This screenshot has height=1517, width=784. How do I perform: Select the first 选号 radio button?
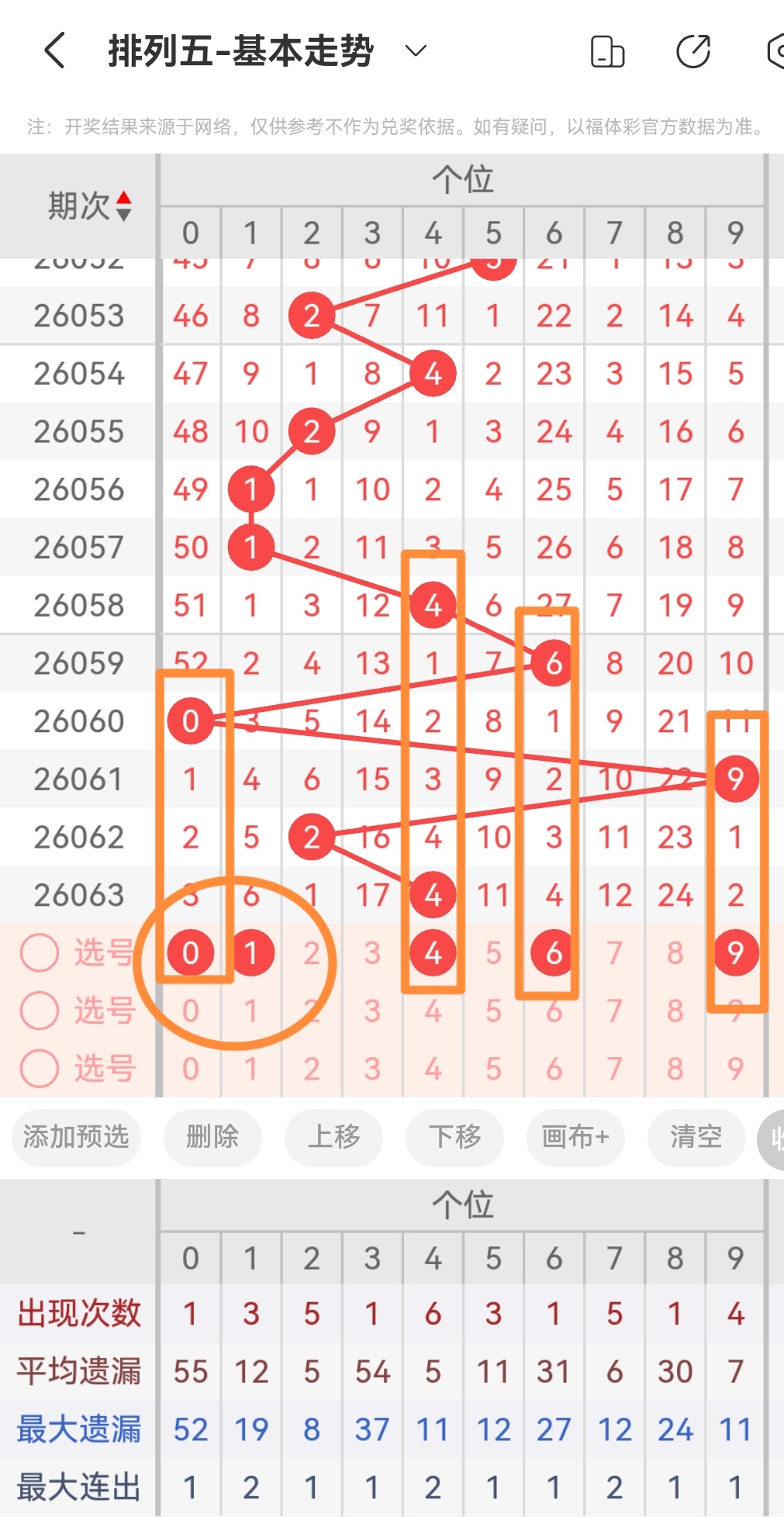pos(38,952)
